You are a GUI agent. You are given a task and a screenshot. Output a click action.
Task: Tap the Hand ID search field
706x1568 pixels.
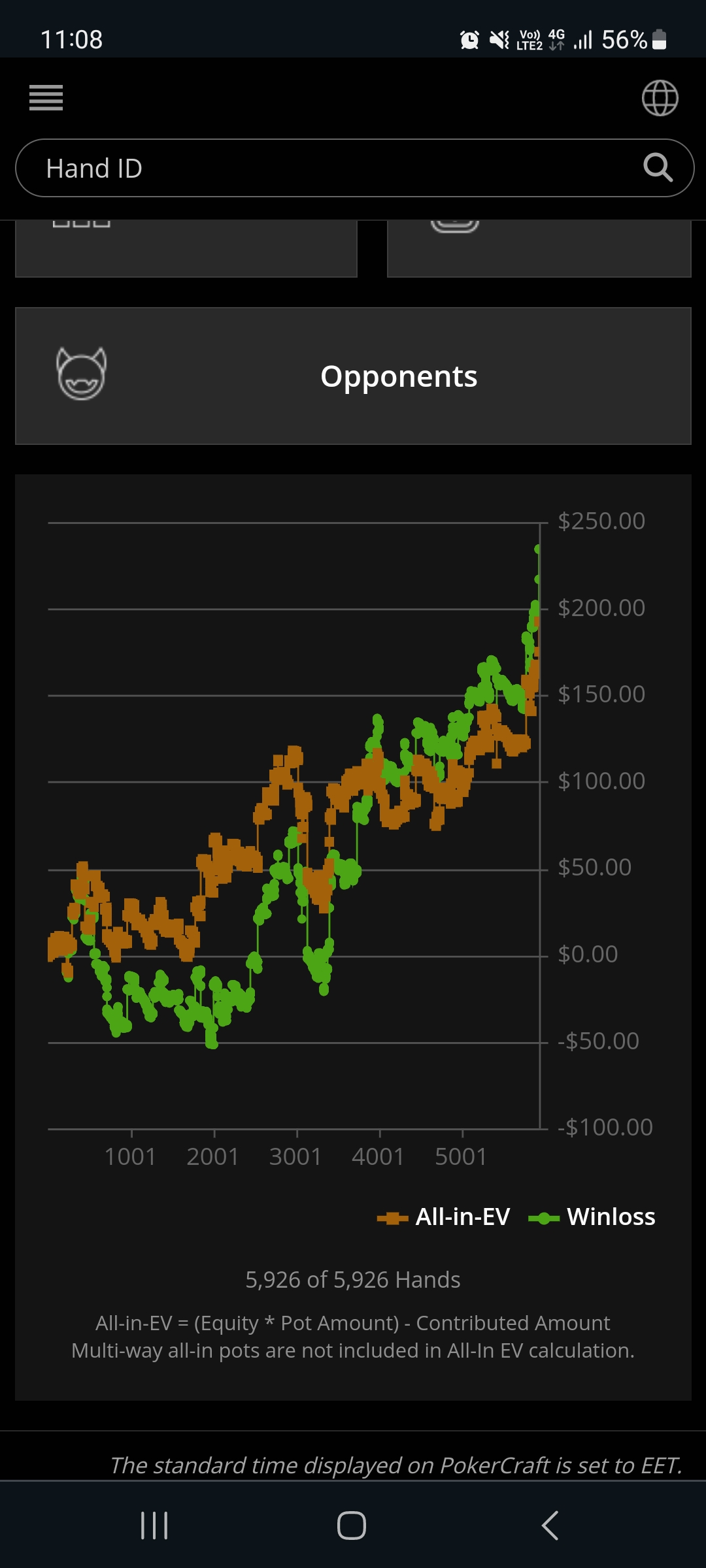coord(354,168)
